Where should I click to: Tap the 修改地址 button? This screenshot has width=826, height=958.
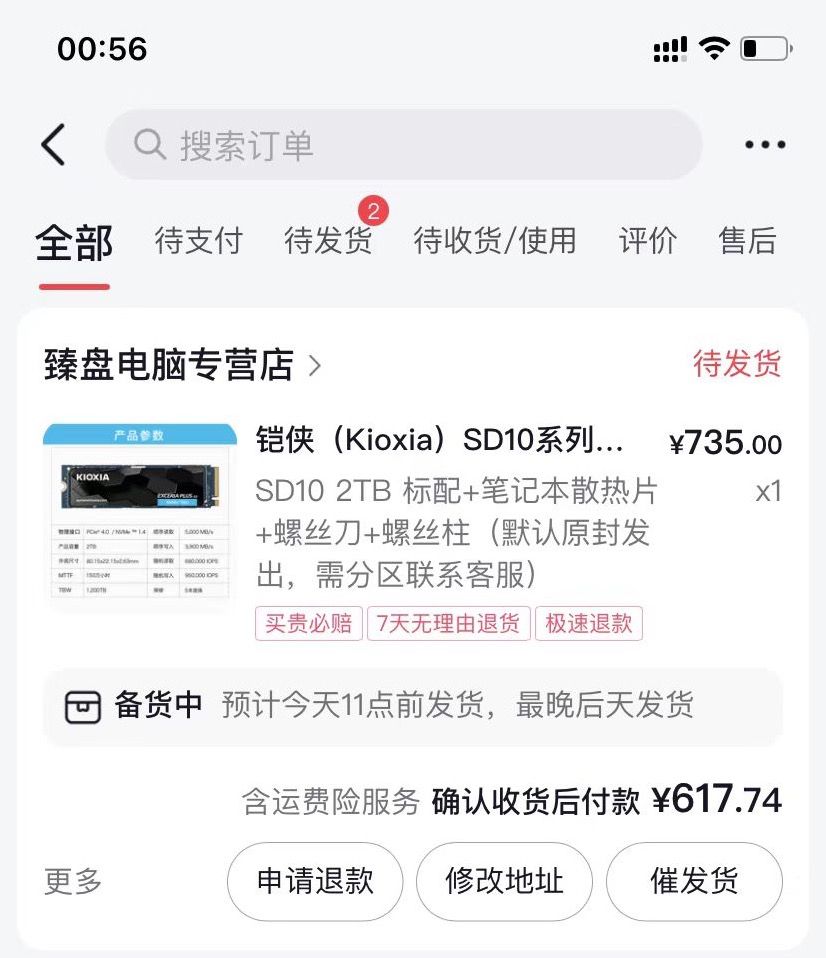coord(504,882)
